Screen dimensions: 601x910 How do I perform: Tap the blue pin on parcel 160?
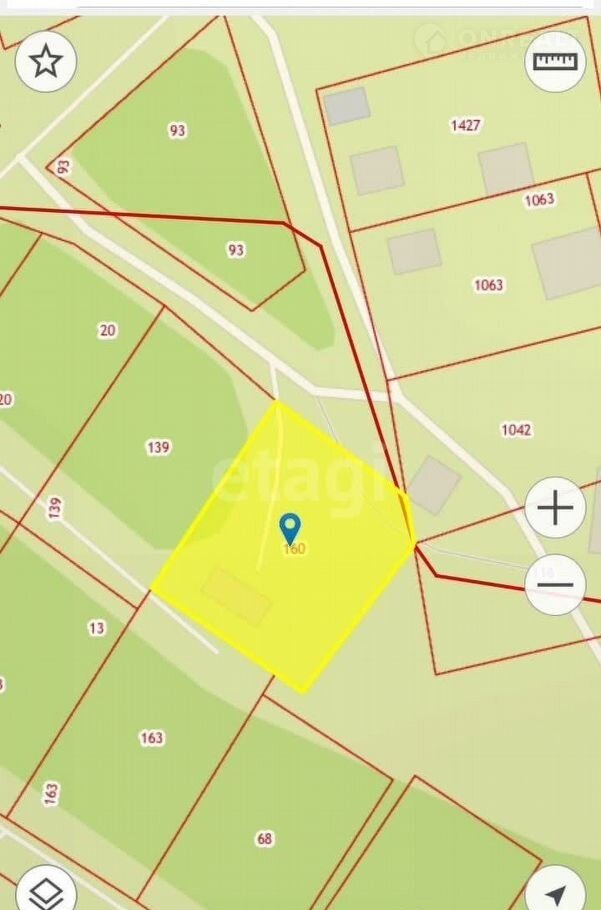point(290,527)
